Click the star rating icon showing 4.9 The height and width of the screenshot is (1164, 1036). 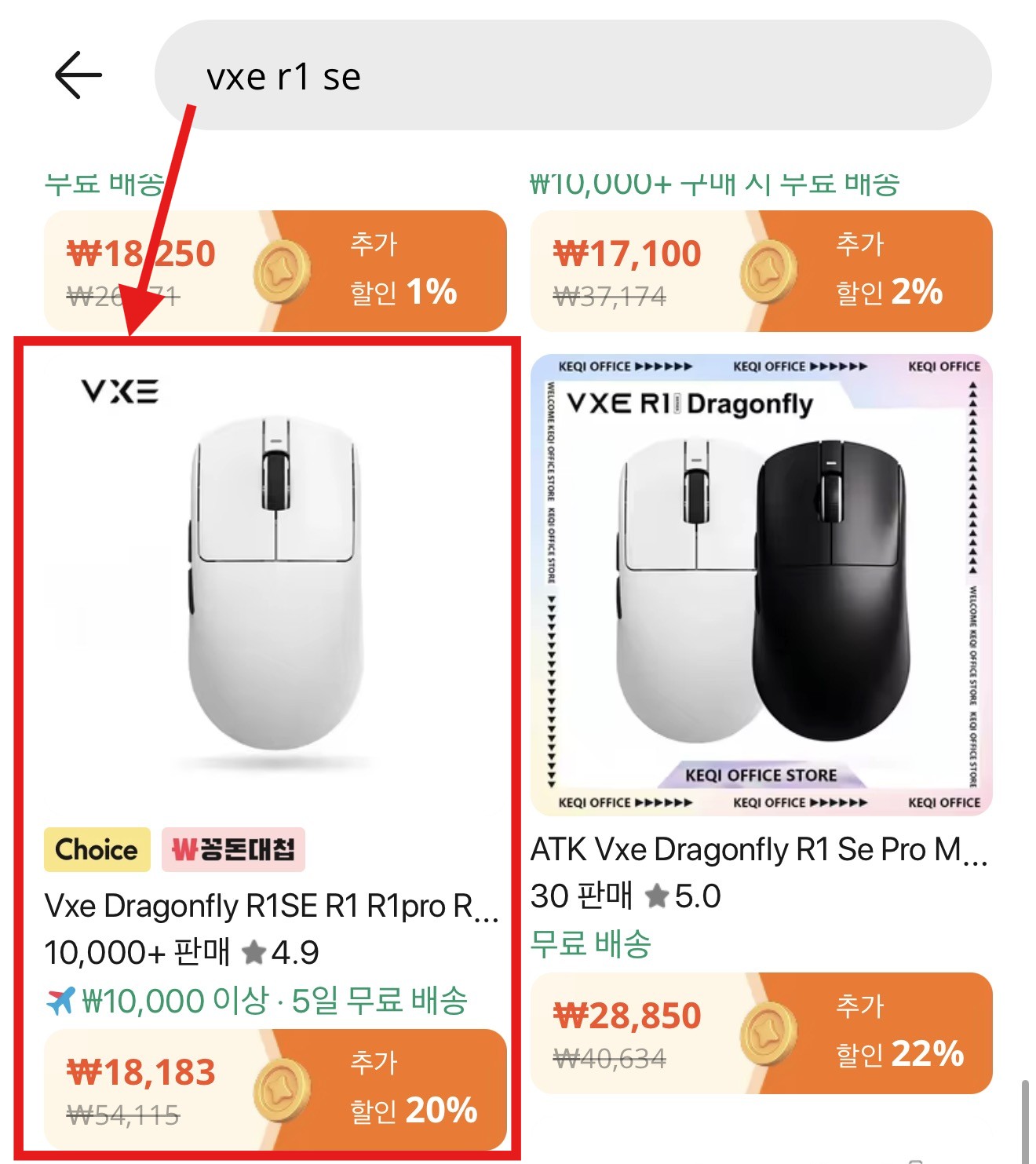click(x=253, y=951)
